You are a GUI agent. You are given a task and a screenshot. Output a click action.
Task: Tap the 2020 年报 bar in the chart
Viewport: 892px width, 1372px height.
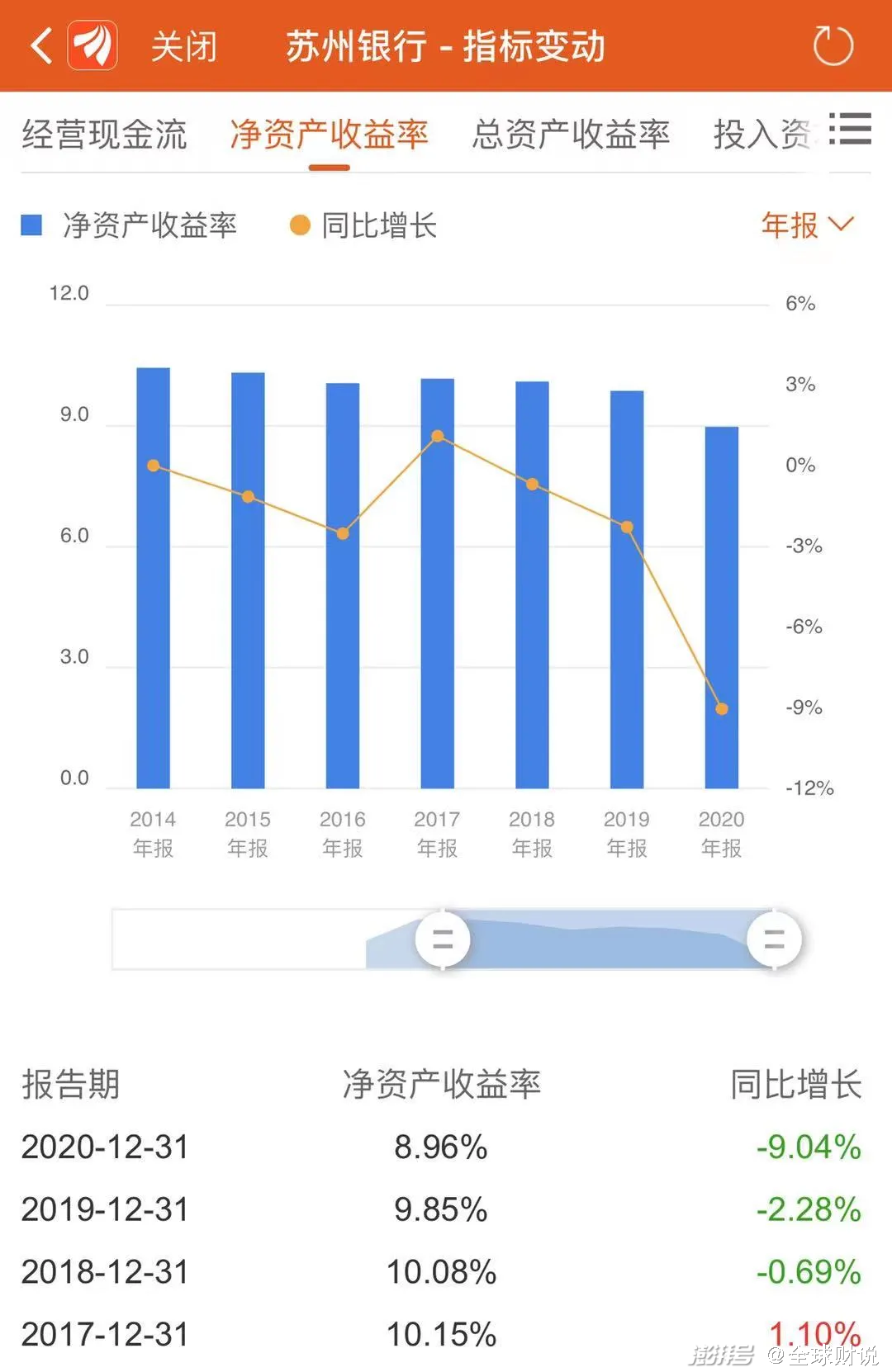721,607
